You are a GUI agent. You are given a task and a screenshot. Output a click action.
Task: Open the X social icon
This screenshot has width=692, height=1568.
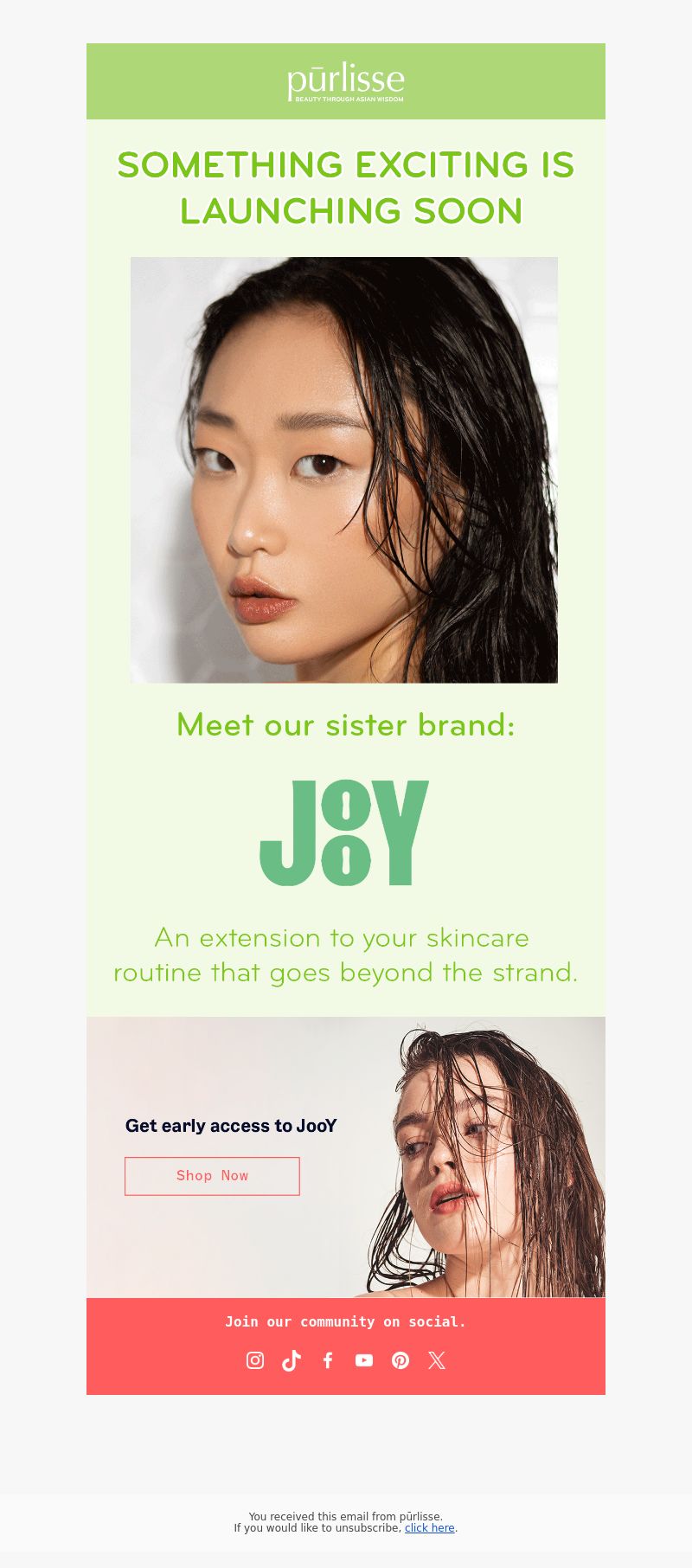pyautogui.click(x=437, y=1360)
